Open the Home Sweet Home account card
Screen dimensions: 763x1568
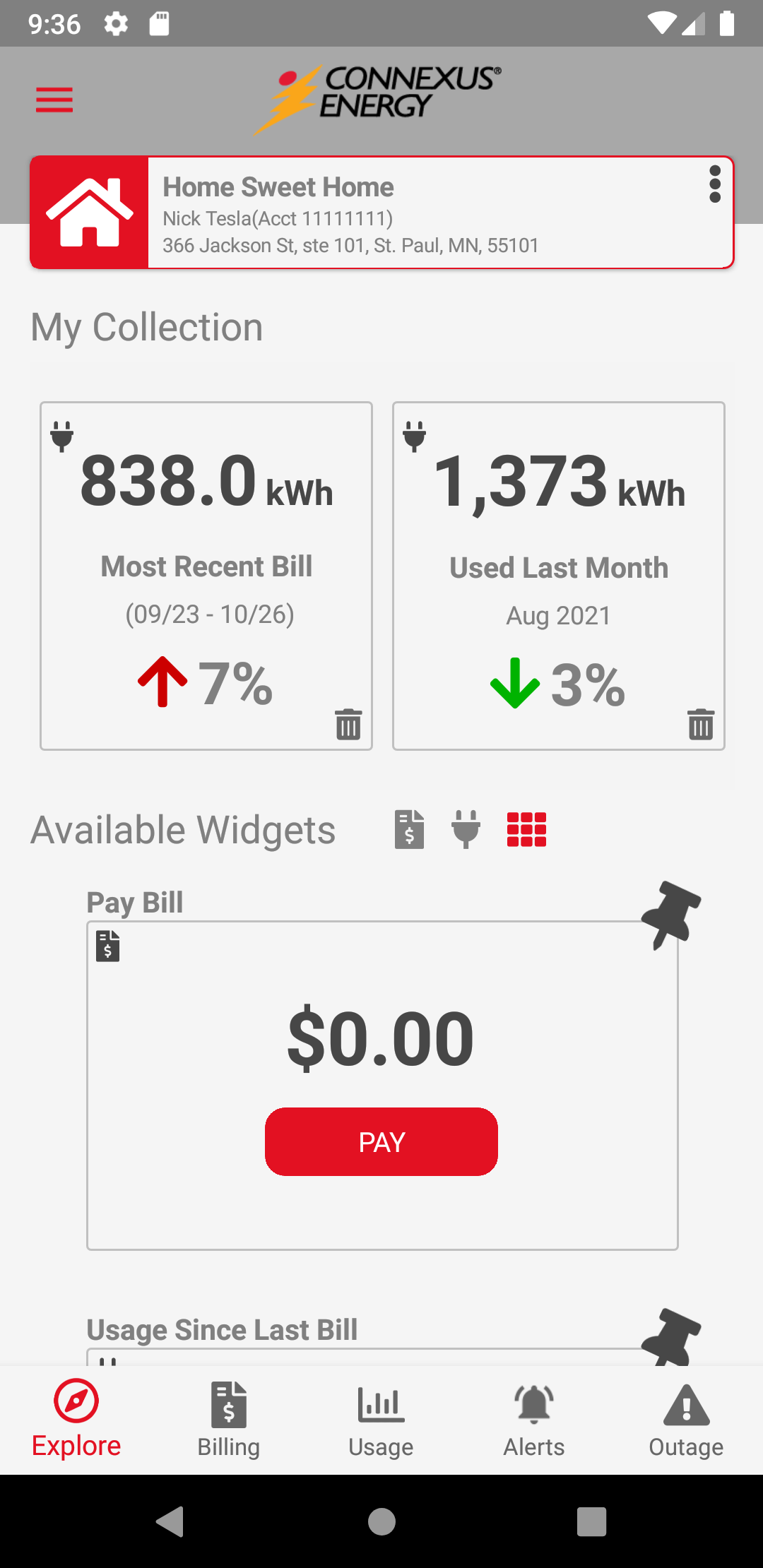click(x=381, y=213)
